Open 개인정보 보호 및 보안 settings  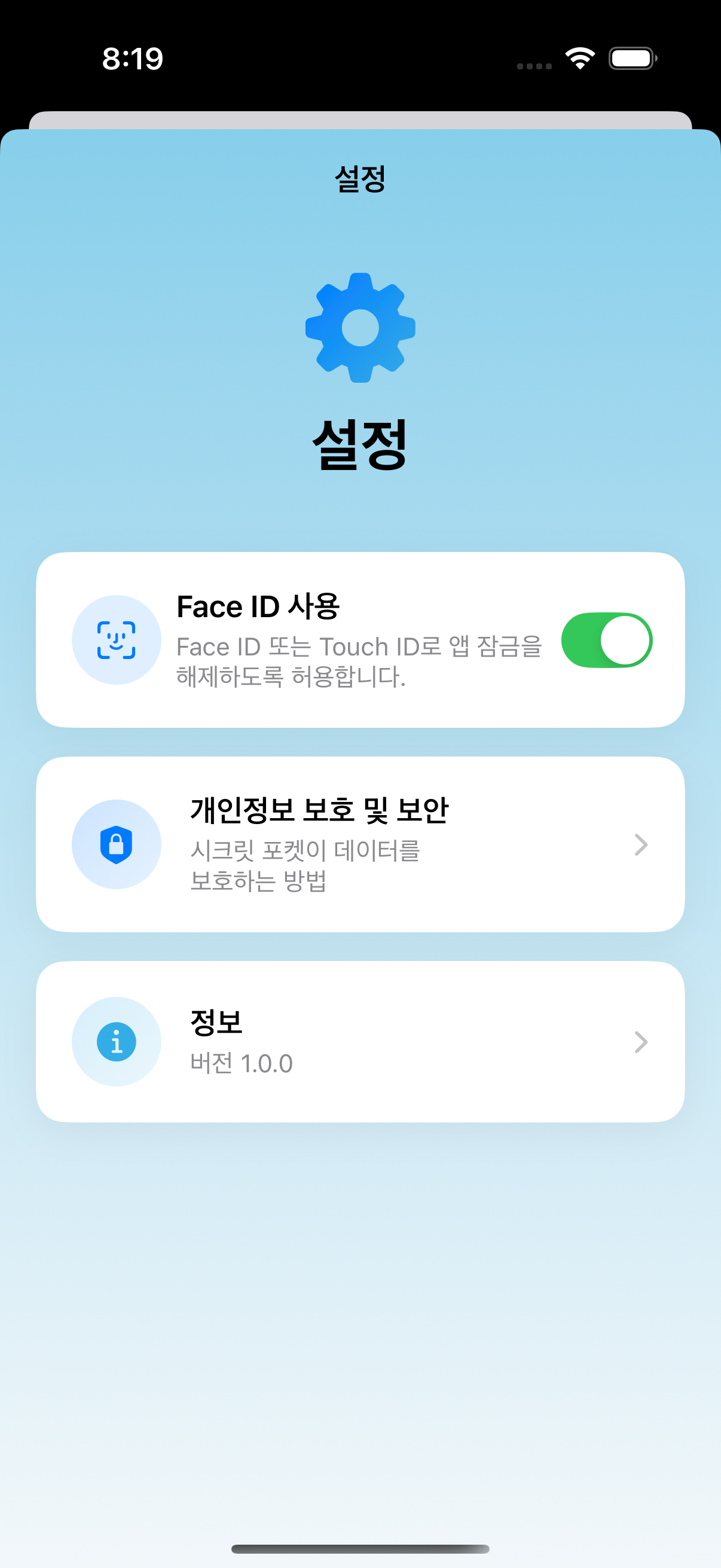coord(360,844)
